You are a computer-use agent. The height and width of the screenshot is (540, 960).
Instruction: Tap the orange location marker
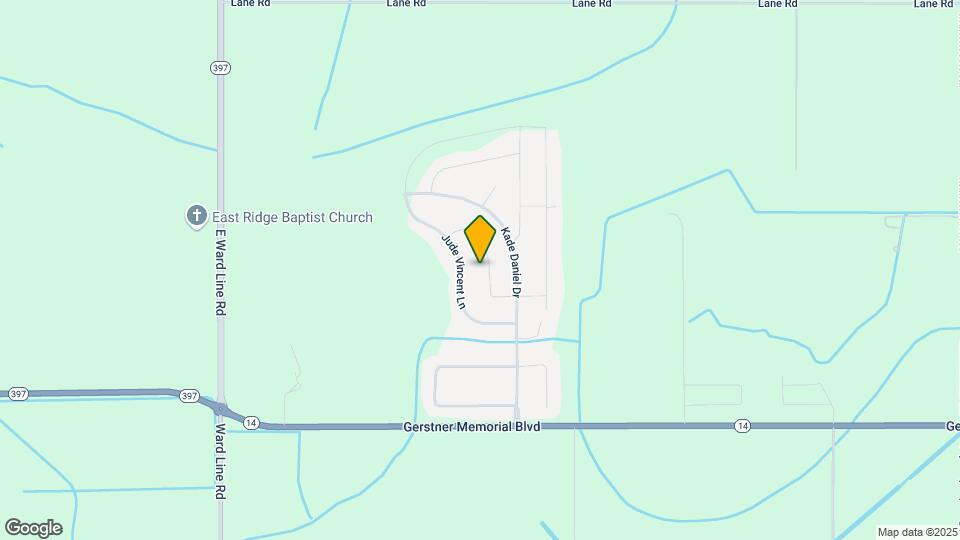(x=481, y=238)
